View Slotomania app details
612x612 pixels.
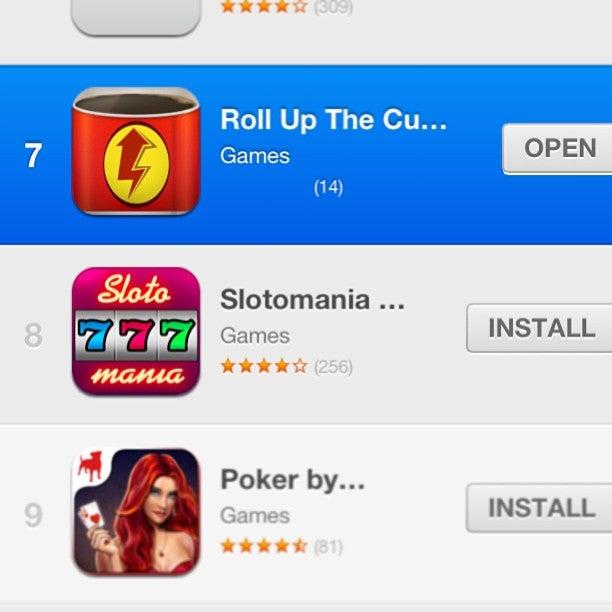click(312, 300)
